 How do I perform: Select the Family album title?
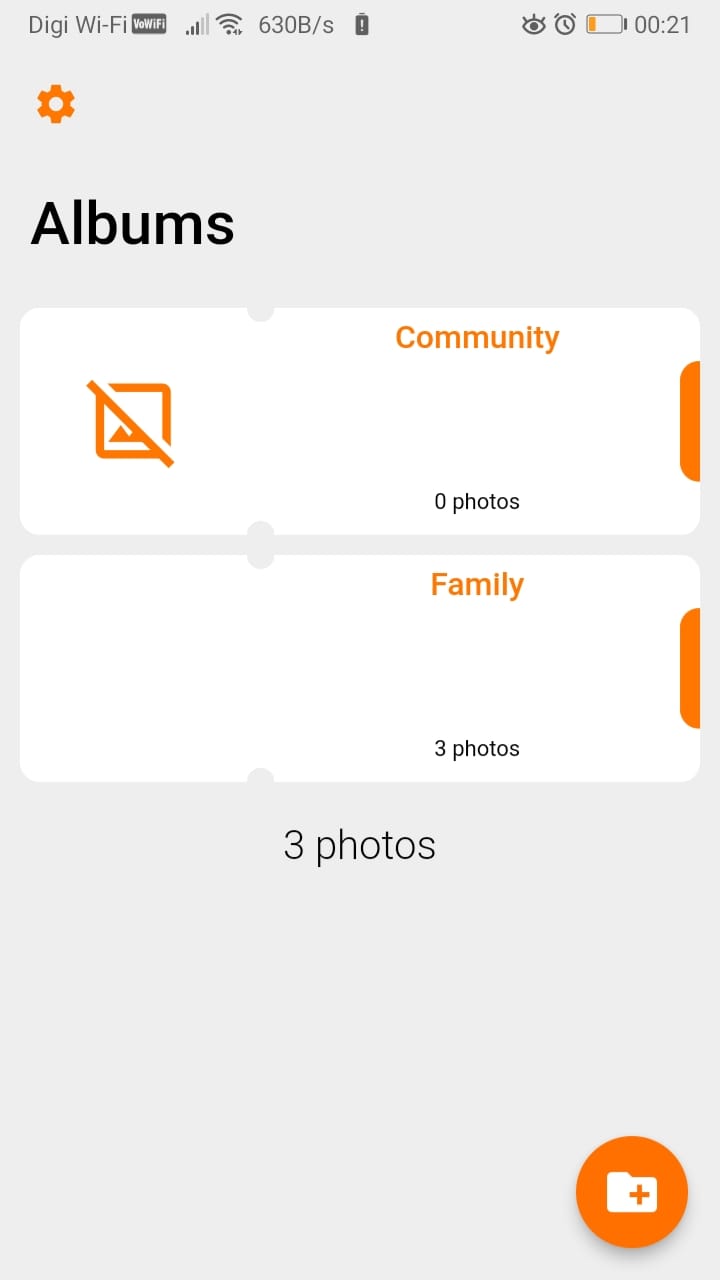477,584
